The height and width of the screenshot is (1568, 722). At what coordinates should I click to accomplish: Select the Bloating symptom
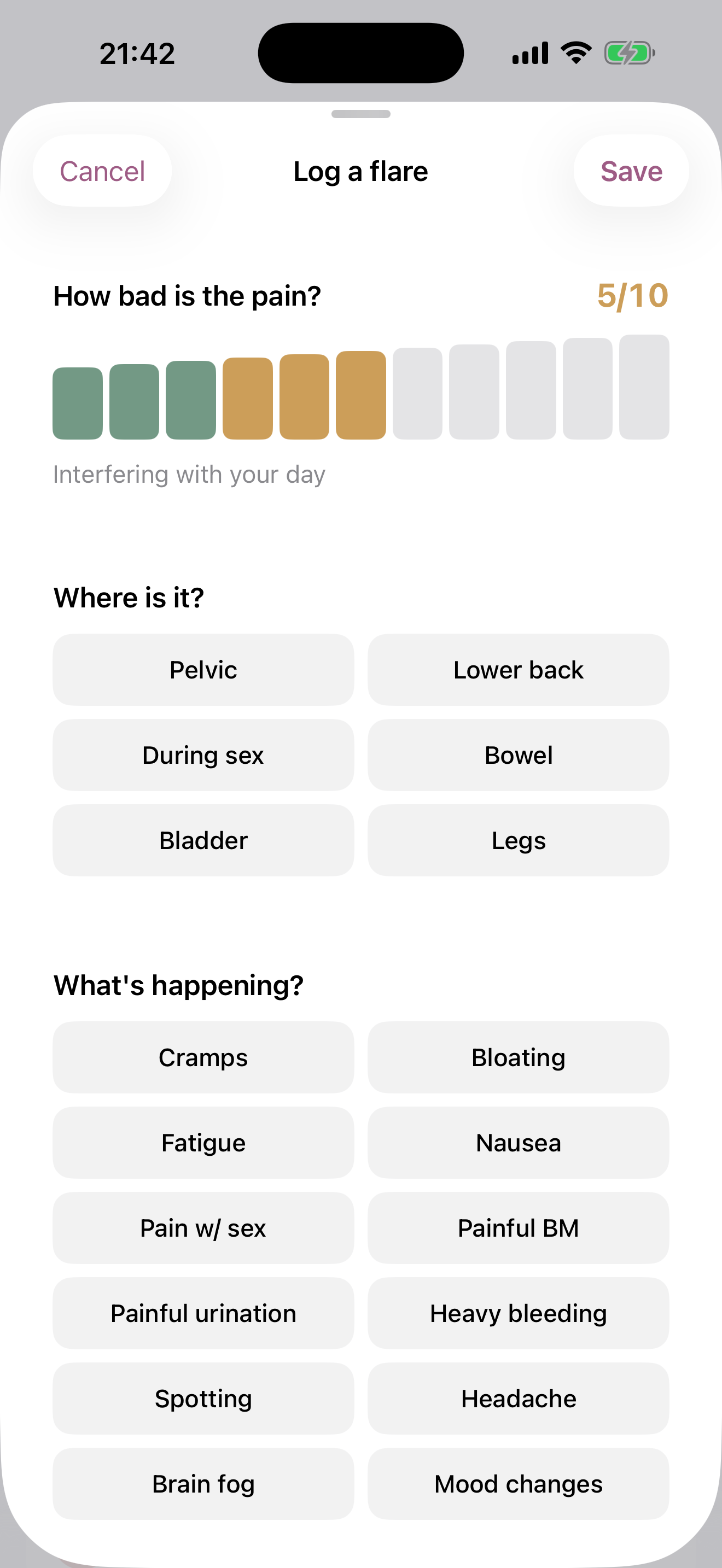tap(519, 1057)
